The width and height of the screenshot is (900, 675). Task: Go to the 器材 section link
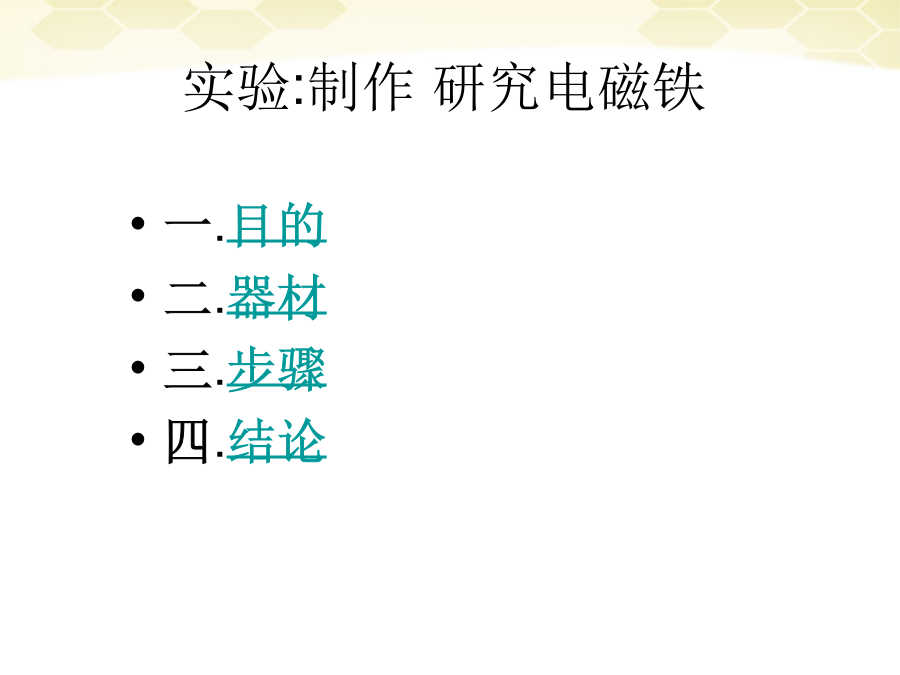coord(277,299)
